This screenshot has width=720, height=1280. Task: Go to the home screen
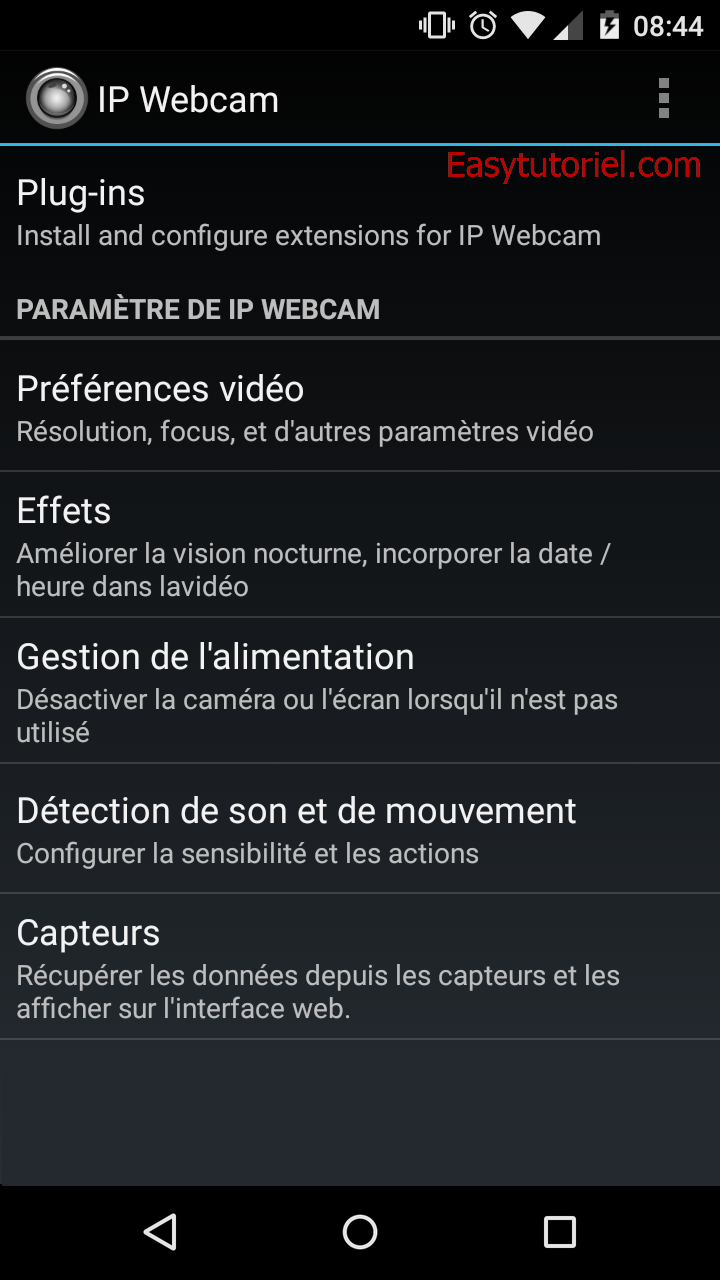360,1232
